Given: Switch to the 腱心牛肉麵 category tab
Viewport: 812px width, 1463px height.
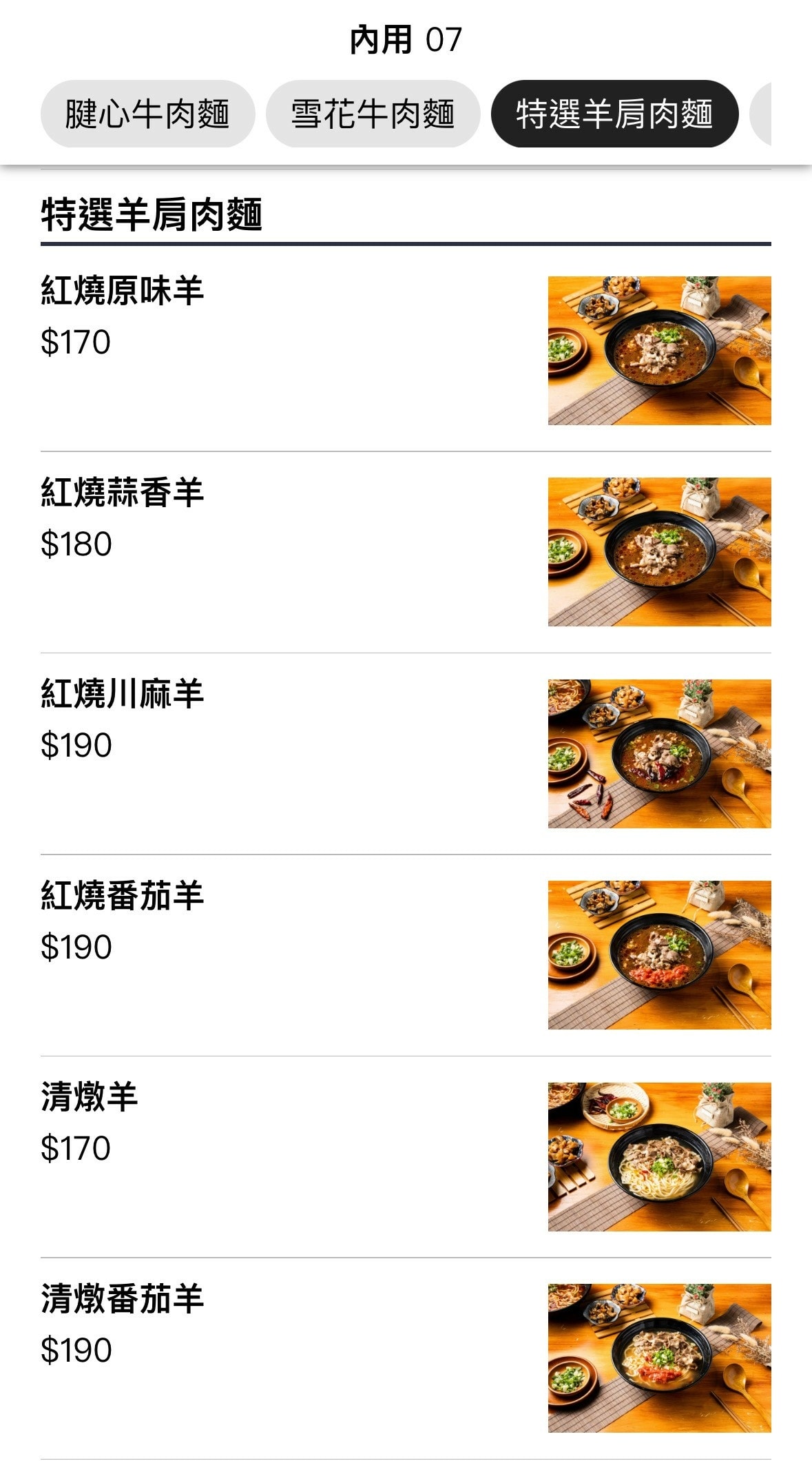Looking at the screenshot, I should [147, 114].
